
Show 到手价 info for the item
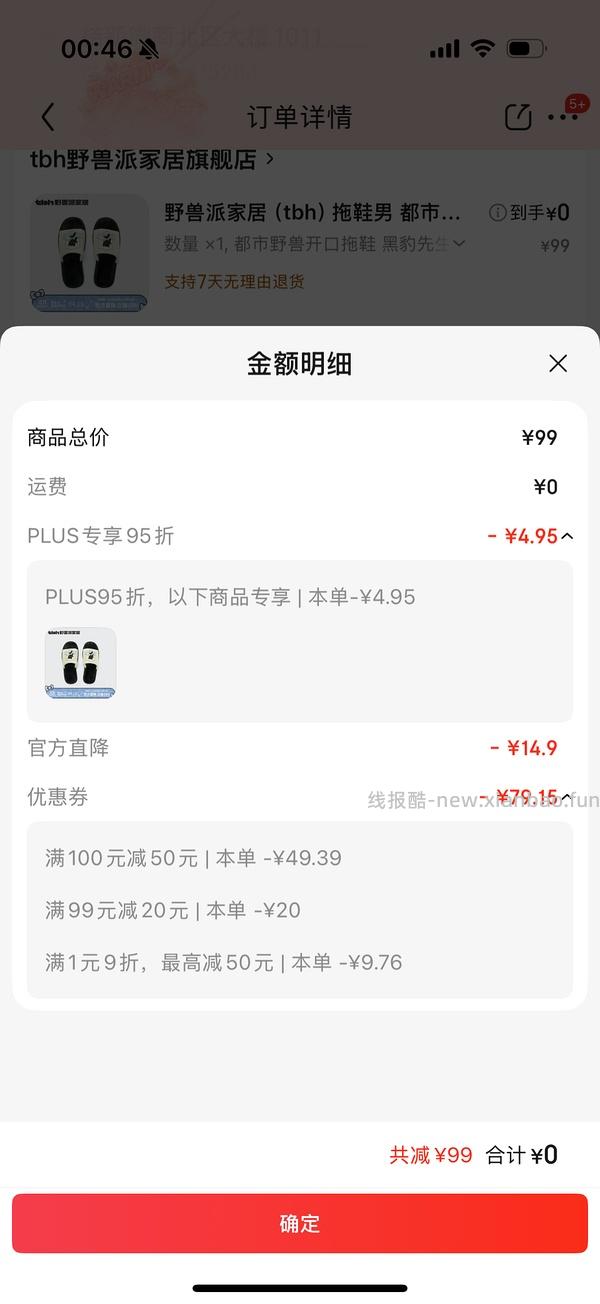[497, 213]
